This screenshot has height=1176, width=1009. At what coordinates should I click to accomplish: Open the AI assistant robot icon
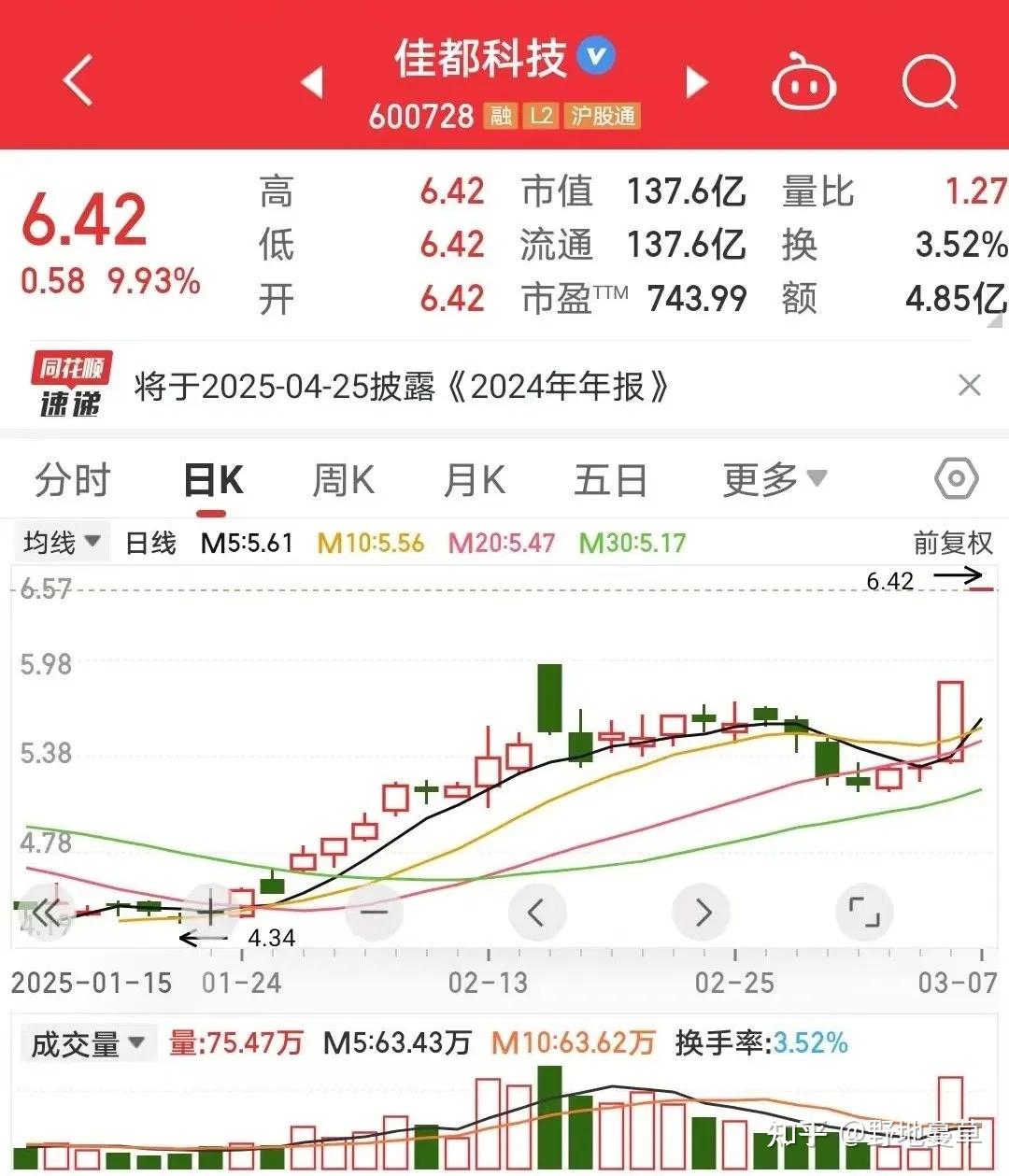803,82
